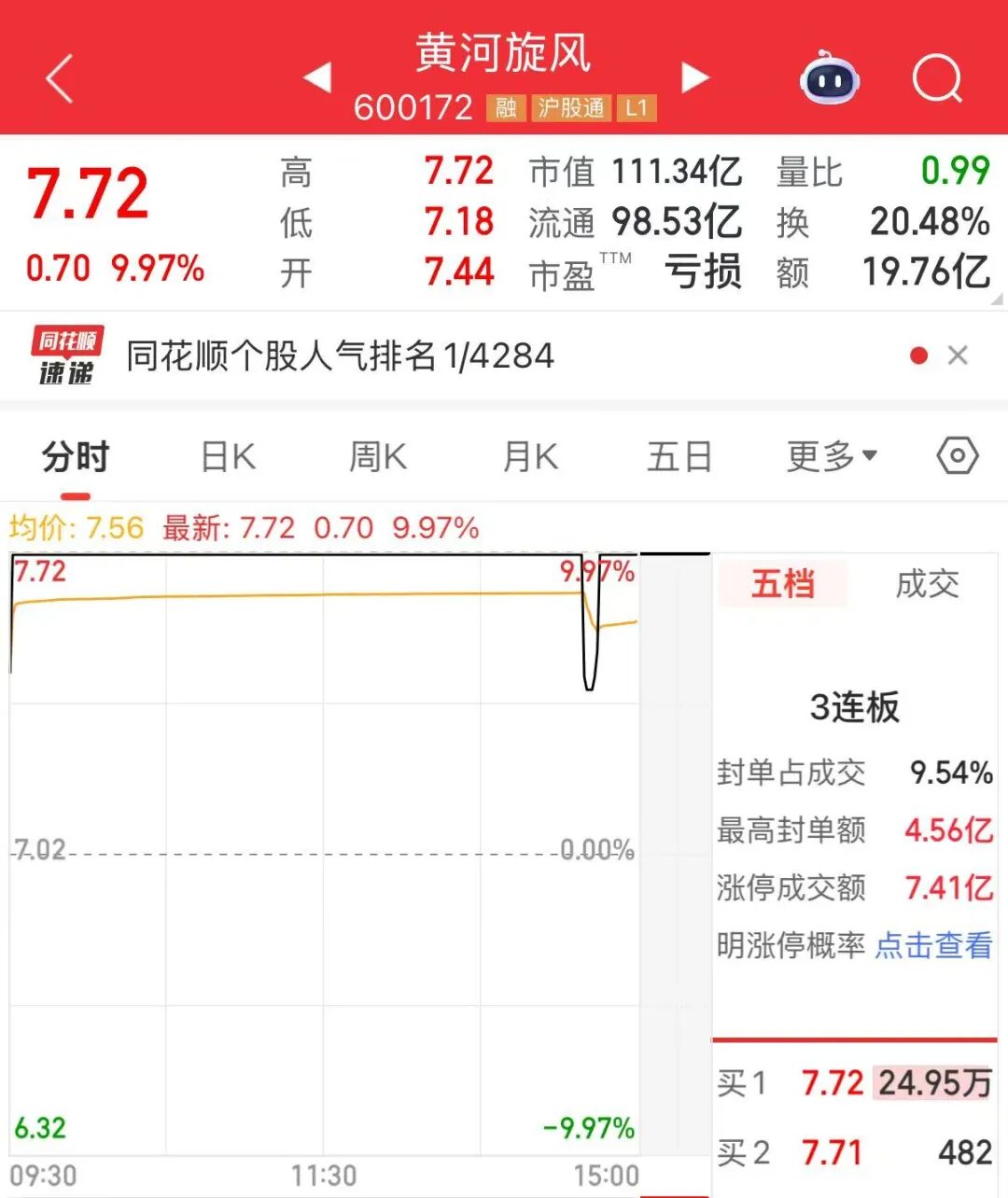Open the 同花顺个股人气排名 news item
This screenshot has height=1198, width=1008.
click(340, 355)
